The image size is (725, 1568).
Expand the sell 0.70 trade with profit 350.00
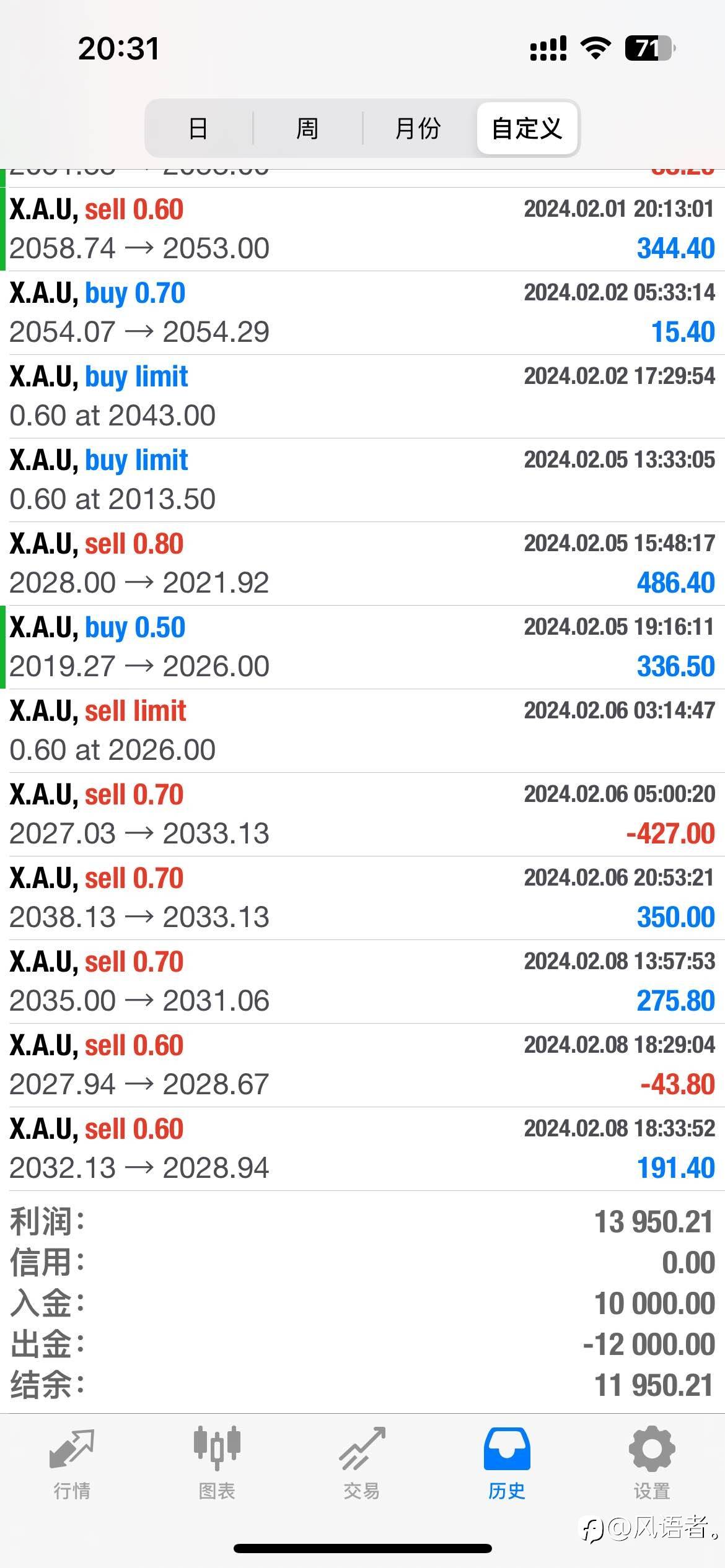click(362, 898)
